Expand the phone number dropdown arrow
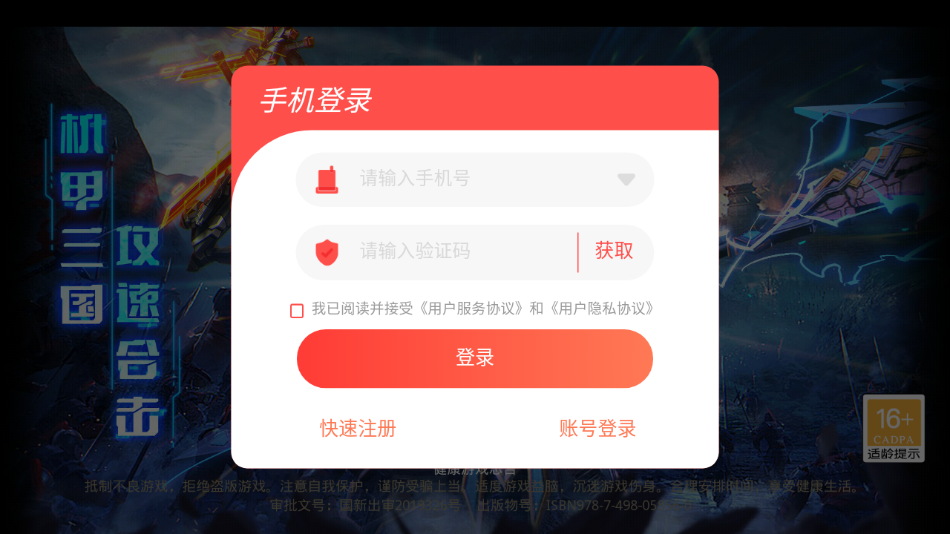 click(x=626, y=180)
